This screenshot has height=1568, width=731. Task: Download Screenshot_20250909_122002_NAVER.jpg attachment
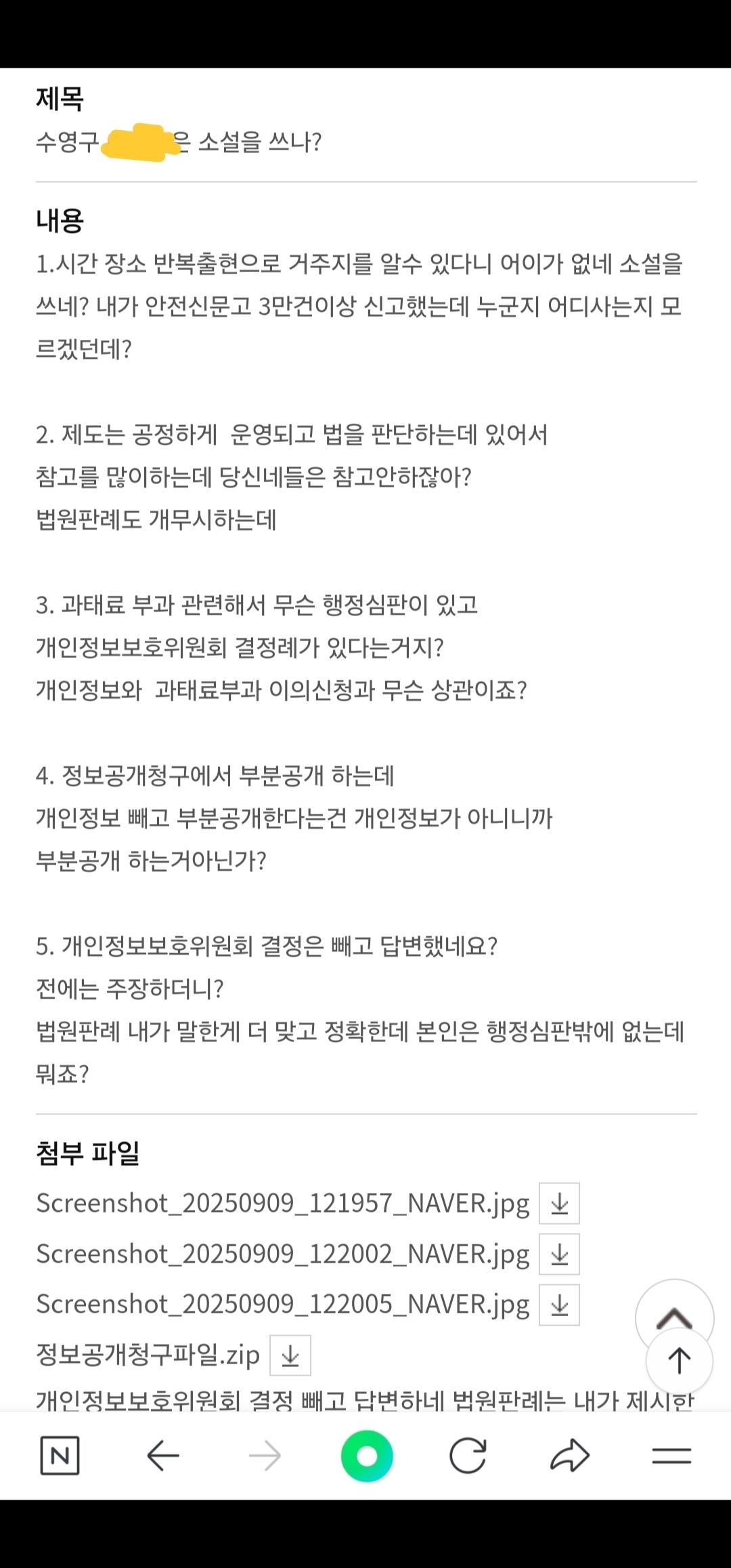point(559,1254)
